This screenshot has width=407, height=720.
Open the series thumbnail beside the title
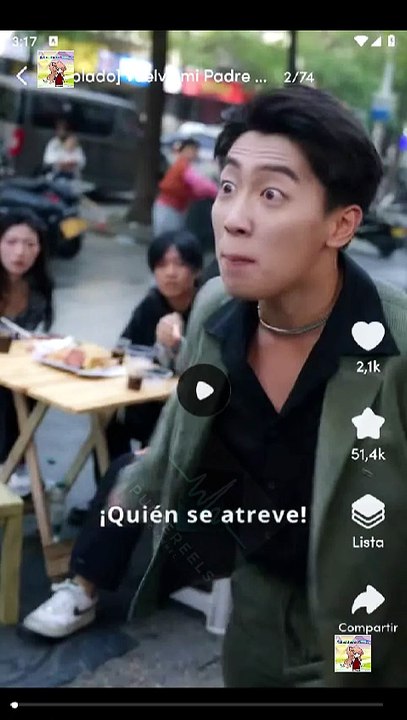click(56, 69)
